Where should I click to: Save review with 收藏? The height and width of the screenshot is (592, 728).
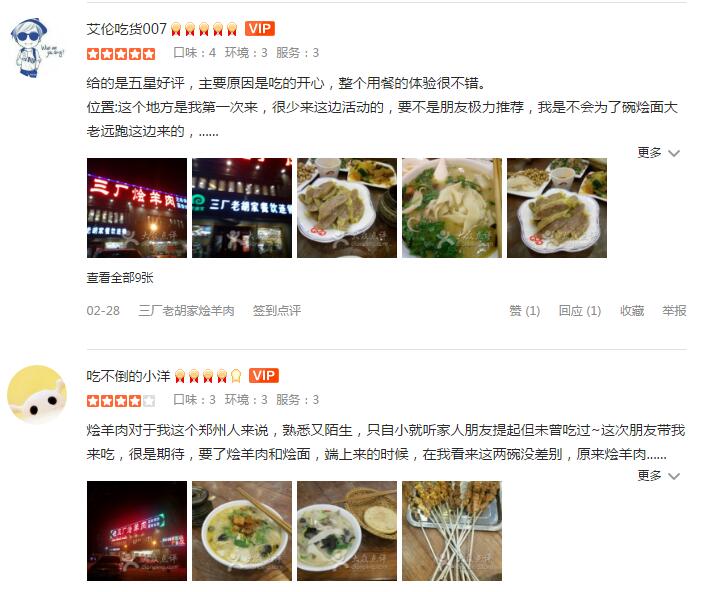click(632, 311)
